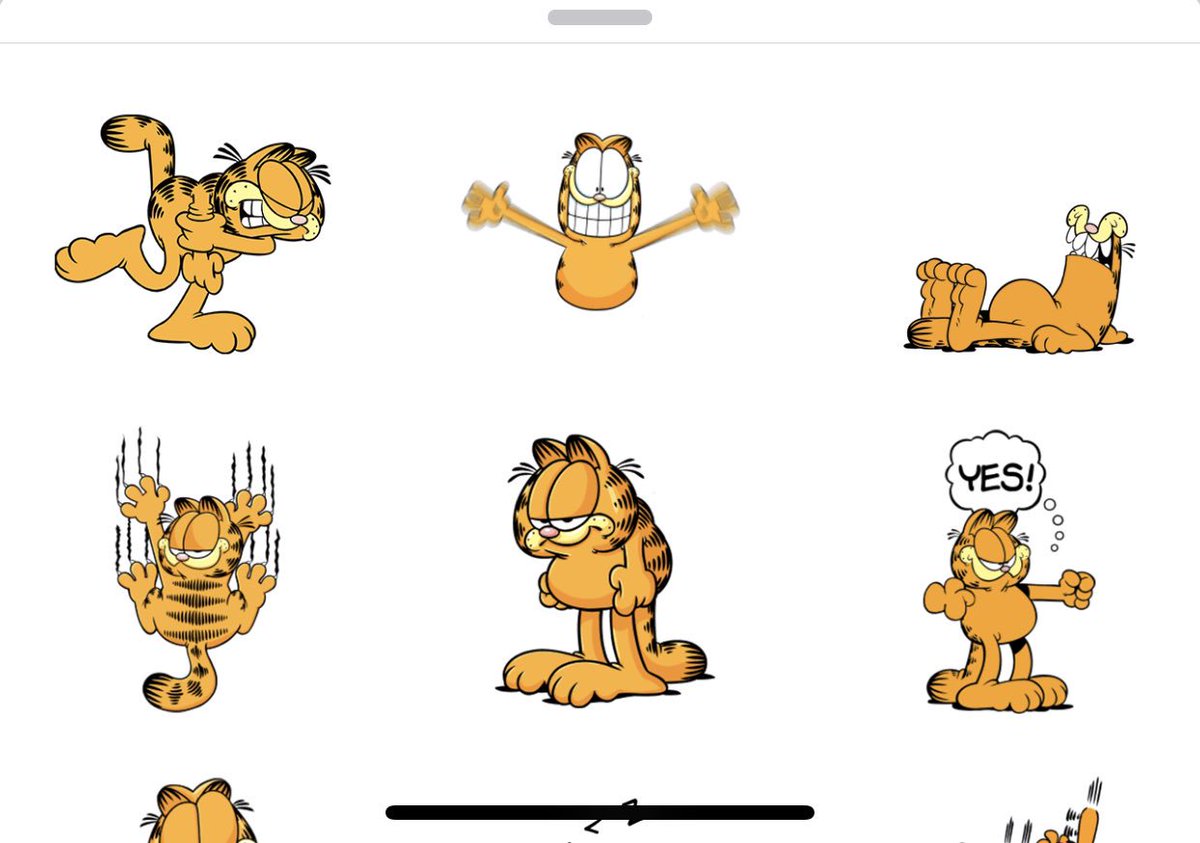Pick the grinning Garfield with outstretched arms

click(598, 222)
